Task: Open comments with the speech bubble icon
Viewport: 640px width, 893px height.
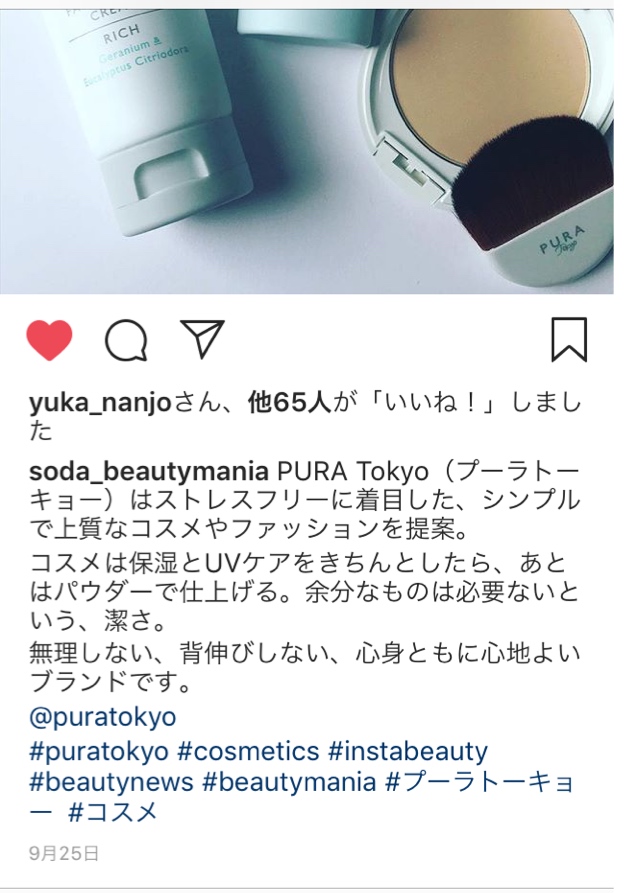Action: [126, 342]
